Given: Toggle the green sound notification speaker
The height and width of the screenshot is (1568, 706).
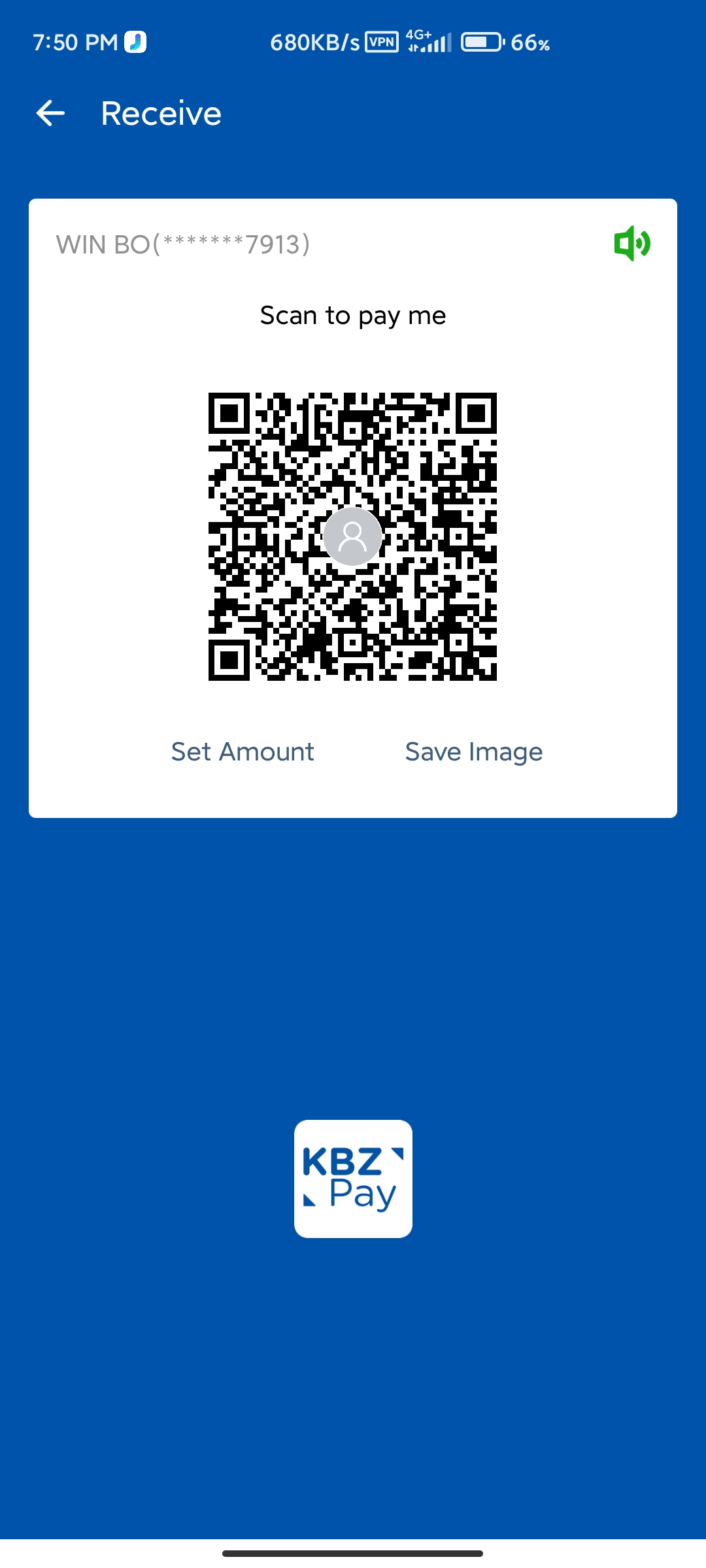Looking at the screenshot, I should (631, 244).
